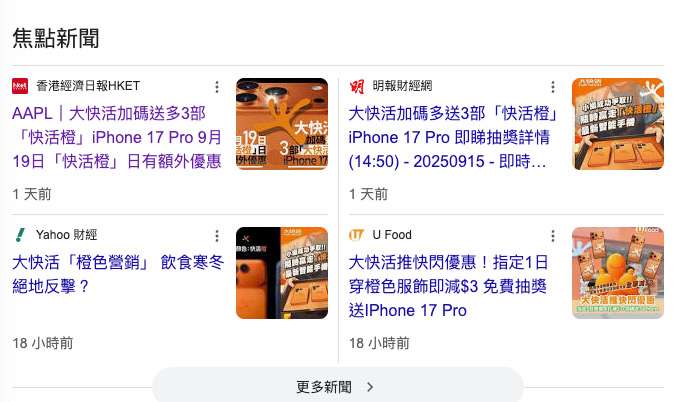The image size is (685, 402).
Task: Open the 明報財經網 article thumbnail image
Action: 617,124
